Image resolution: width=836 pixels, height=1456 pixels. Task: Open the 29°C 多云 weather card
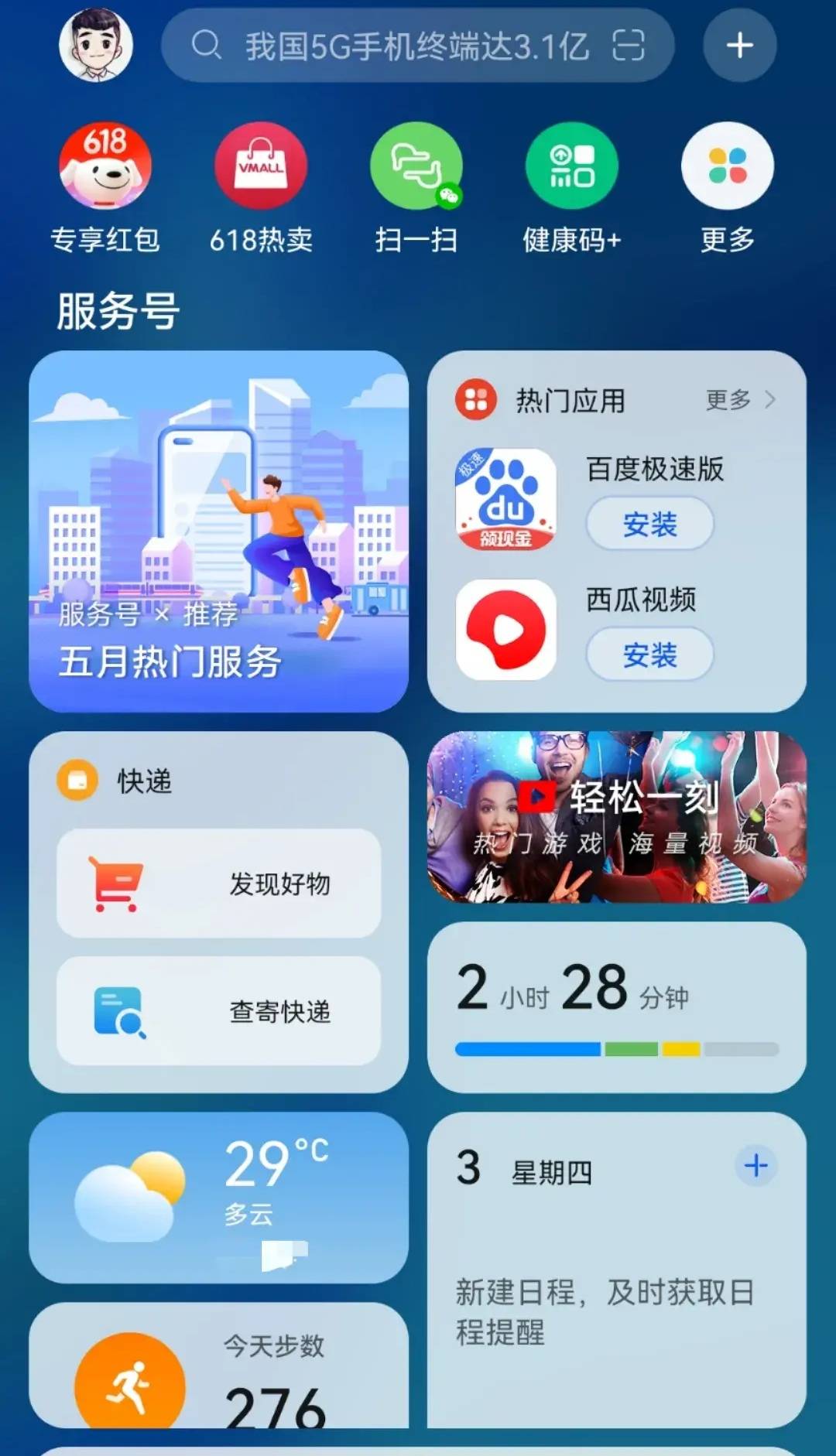click(x=218, y=1198)
